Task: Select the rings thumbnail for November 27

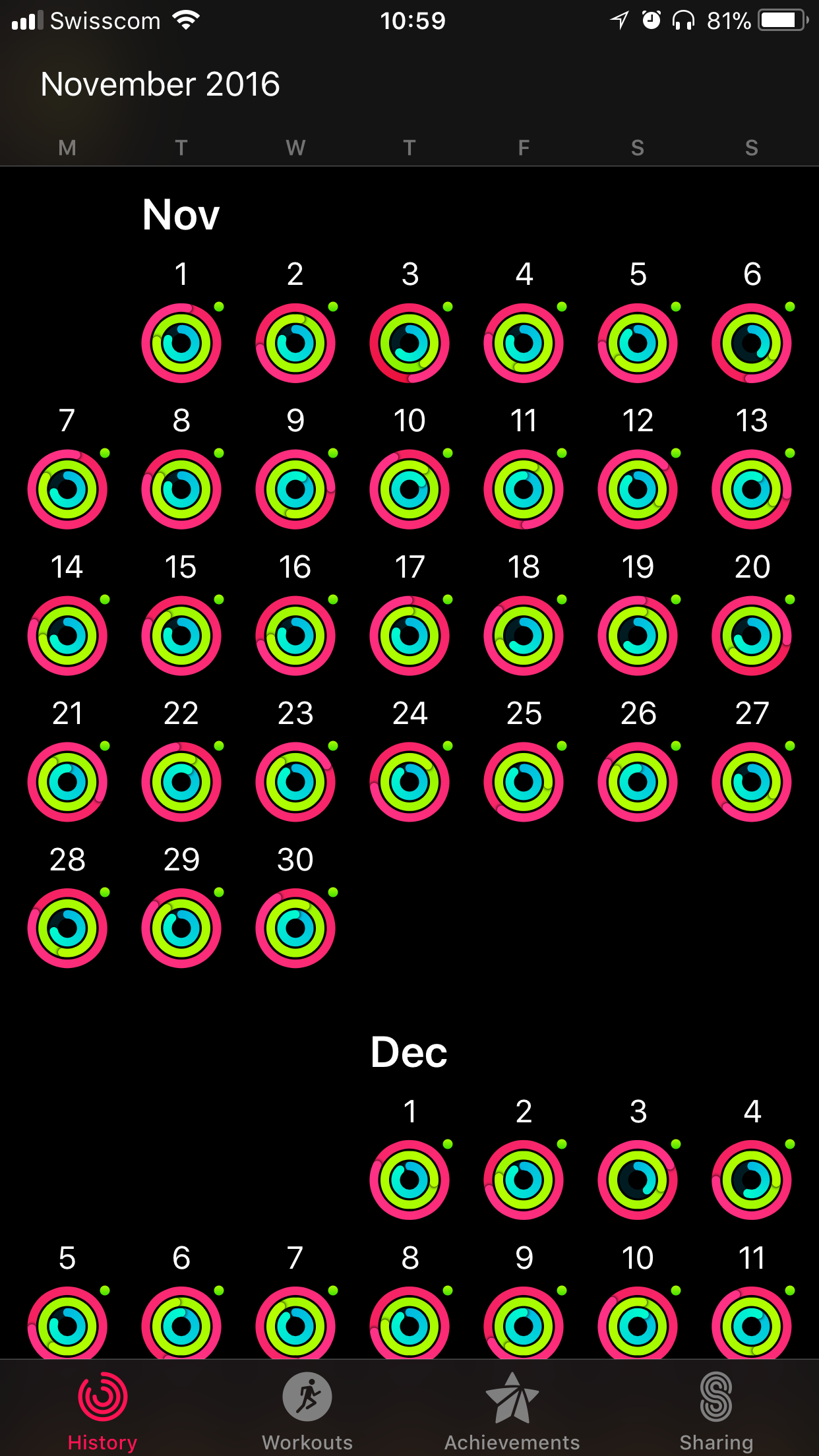Action: click(x=751, y=781)
